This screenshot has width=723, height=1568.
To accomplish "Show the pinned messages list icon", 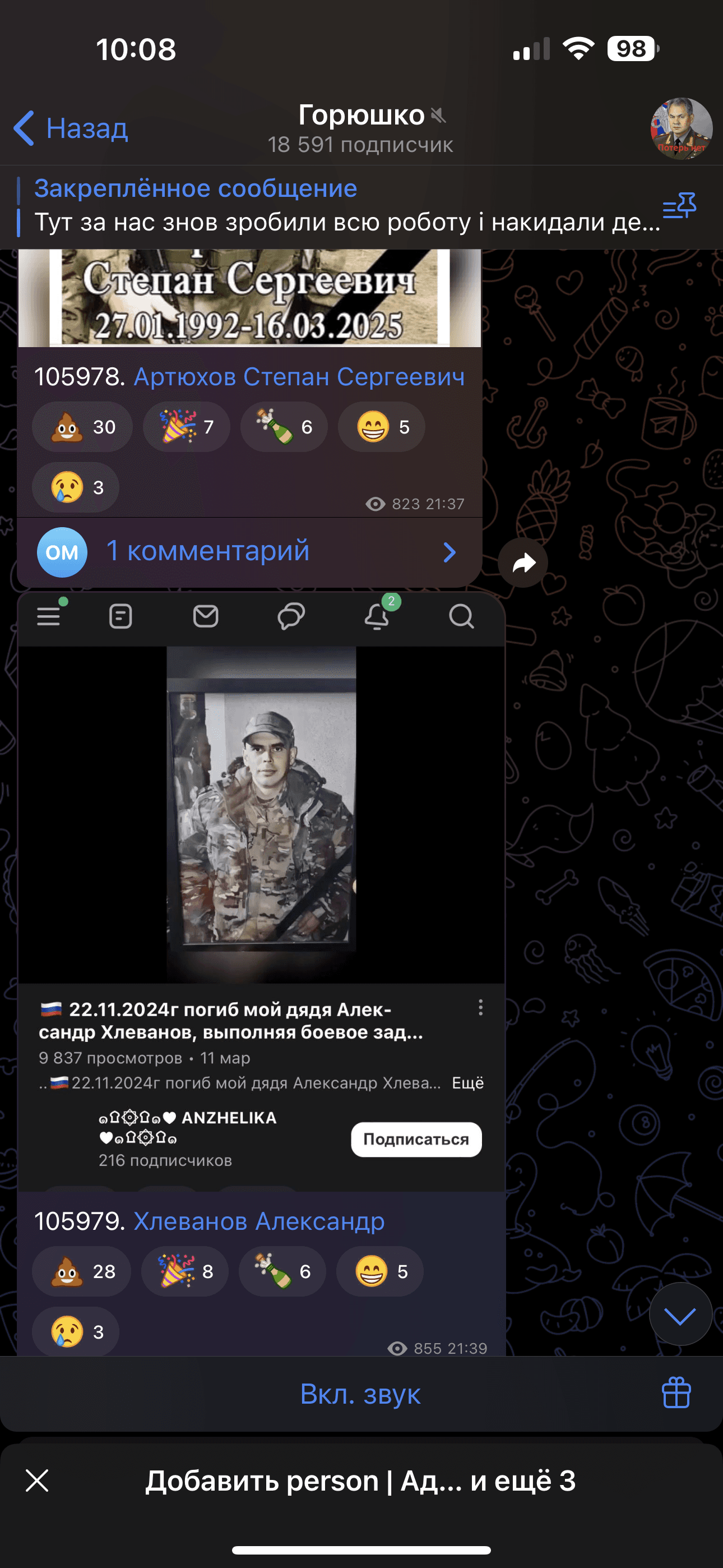I will [679, 206].
